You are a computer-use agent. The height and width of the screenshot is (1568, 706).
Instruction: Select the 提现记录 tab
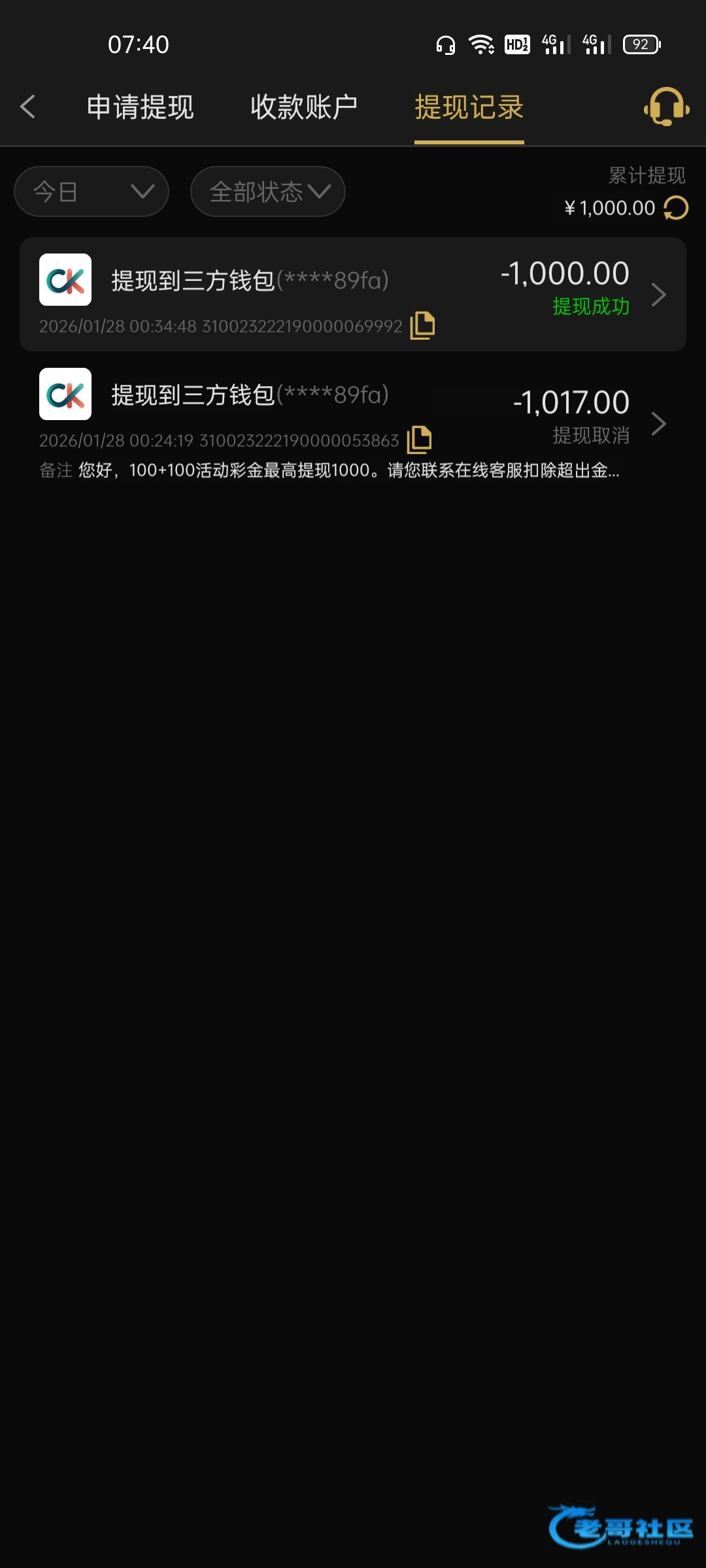tap(469, 107)
